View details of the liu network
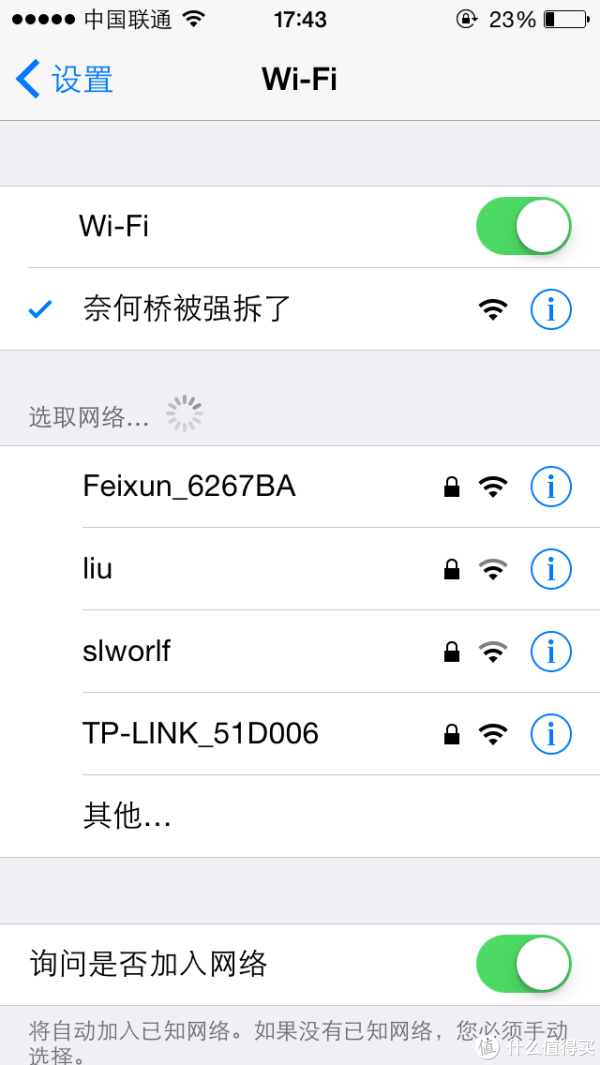 [550, 569]
